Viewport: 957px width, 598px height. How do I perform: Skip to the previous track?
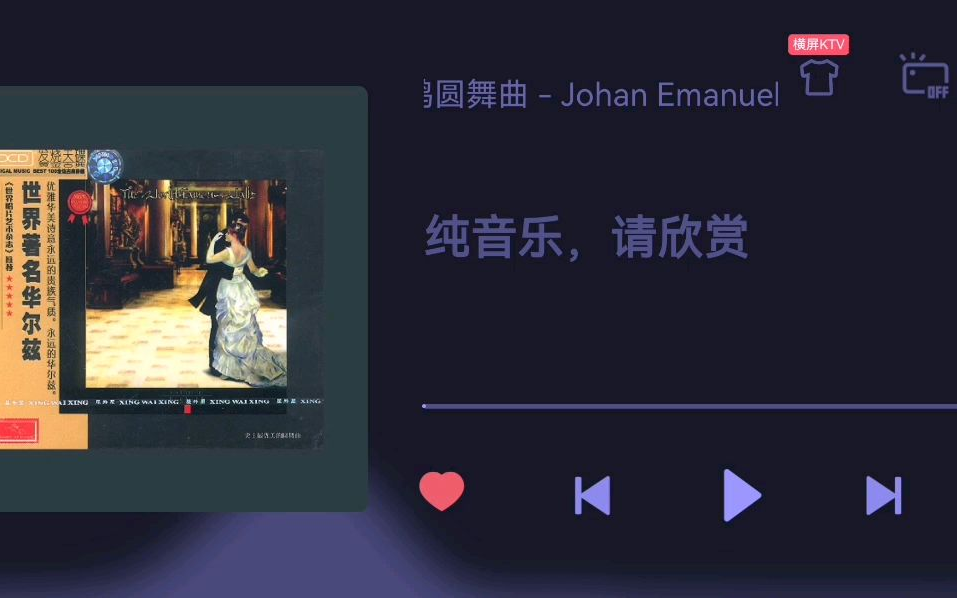(x=592, y=495)
